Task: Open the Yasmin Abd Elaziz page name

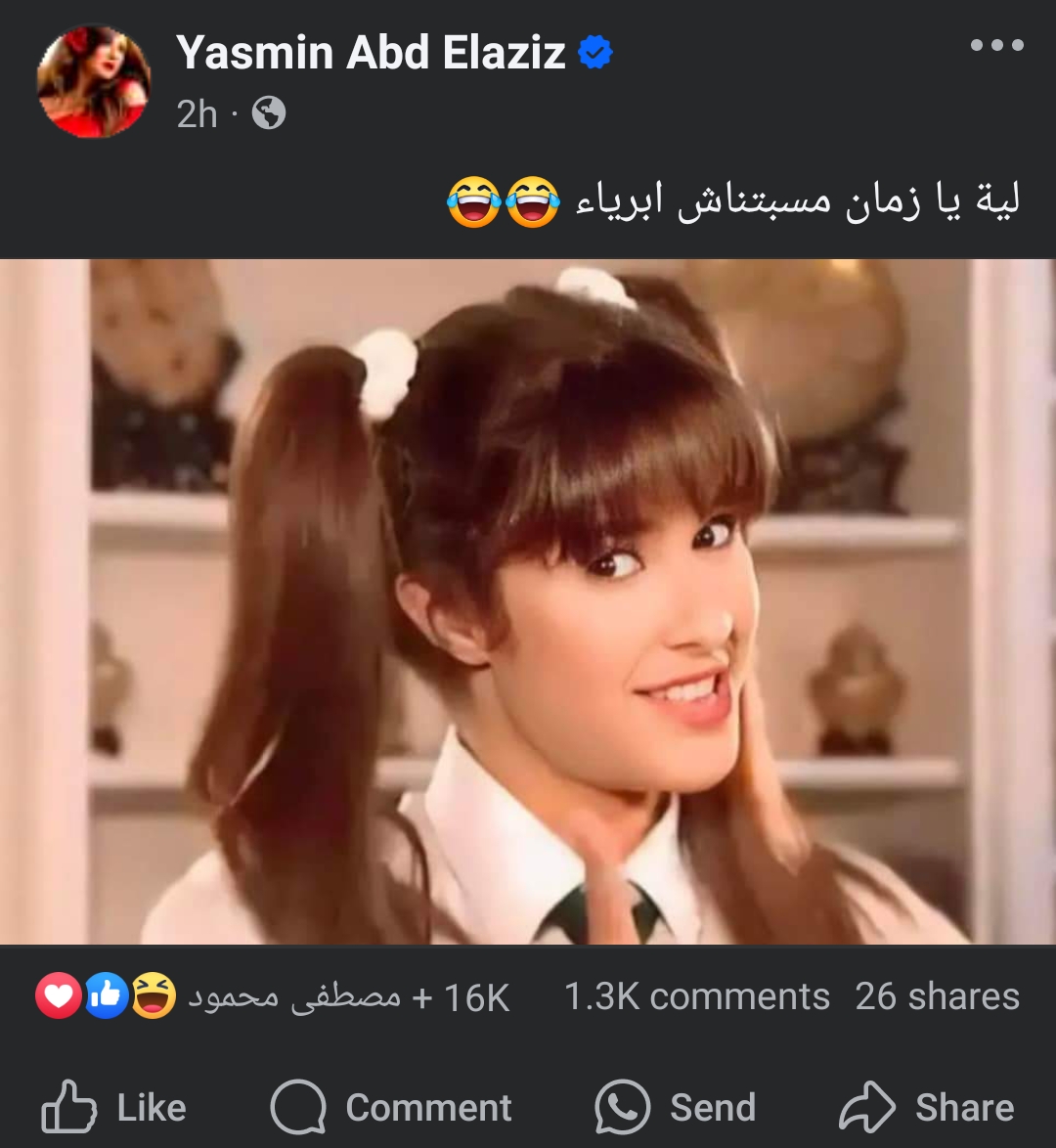Action: click(371, 53)
